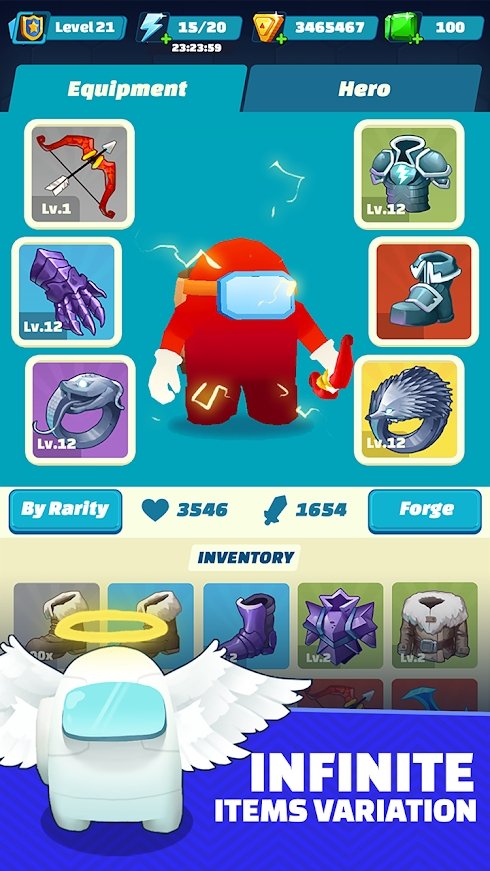
Task: Open the equipped red bow Lv.1
Action: [79, 174]
